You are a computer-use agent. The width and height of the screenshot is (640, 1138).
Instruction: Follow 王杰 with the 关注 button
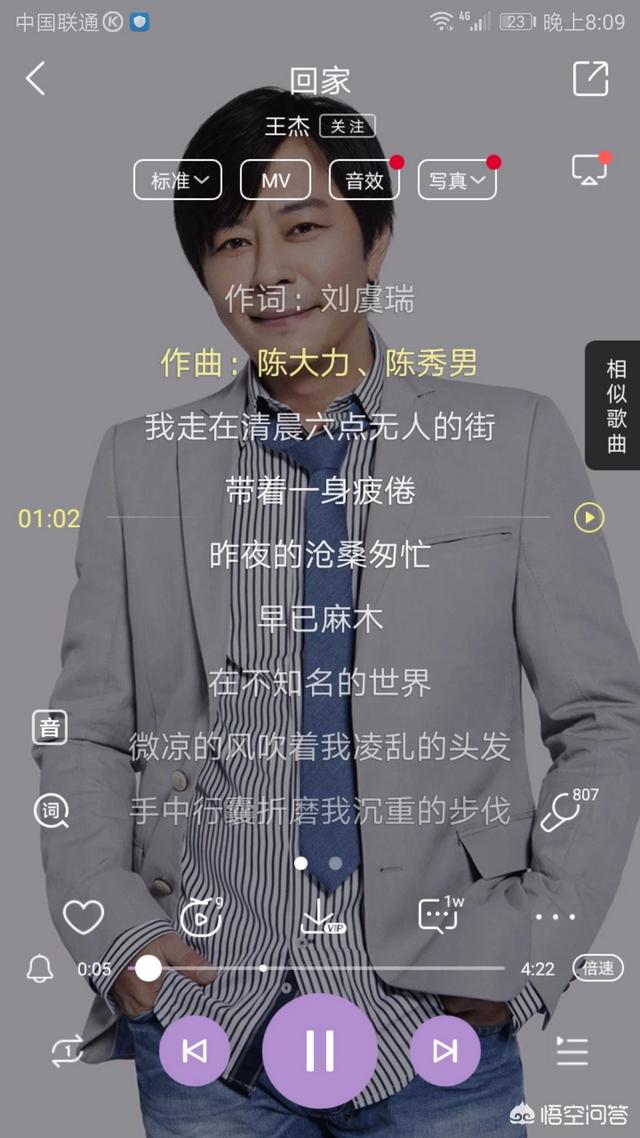tap(348, 126)
